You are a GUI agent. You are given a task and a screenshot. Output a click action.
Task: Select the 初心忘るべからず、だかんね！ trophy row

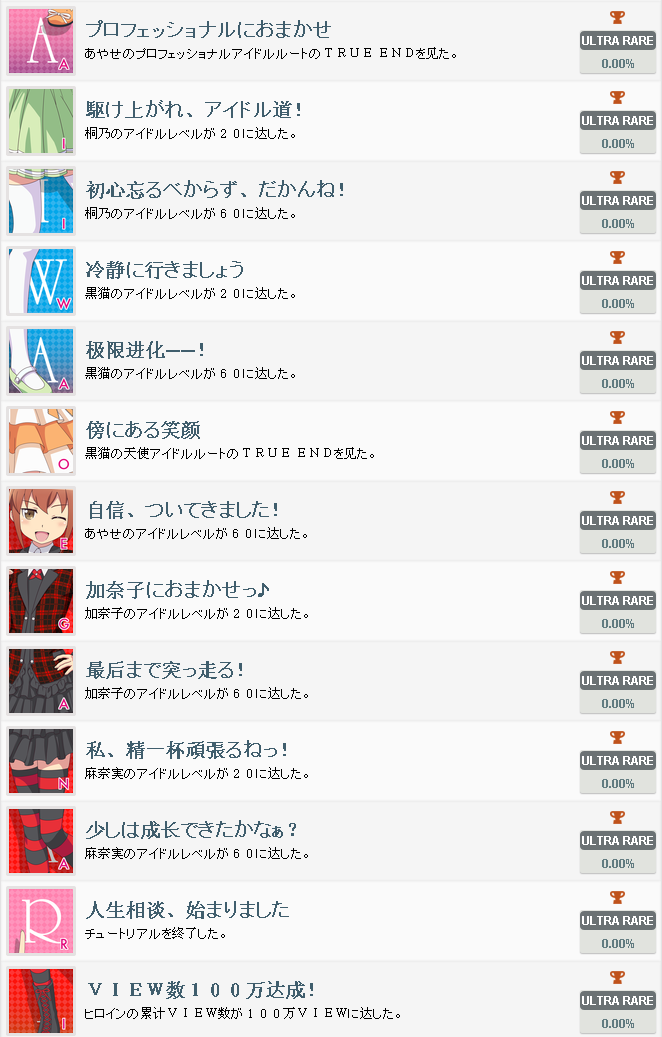215,190
